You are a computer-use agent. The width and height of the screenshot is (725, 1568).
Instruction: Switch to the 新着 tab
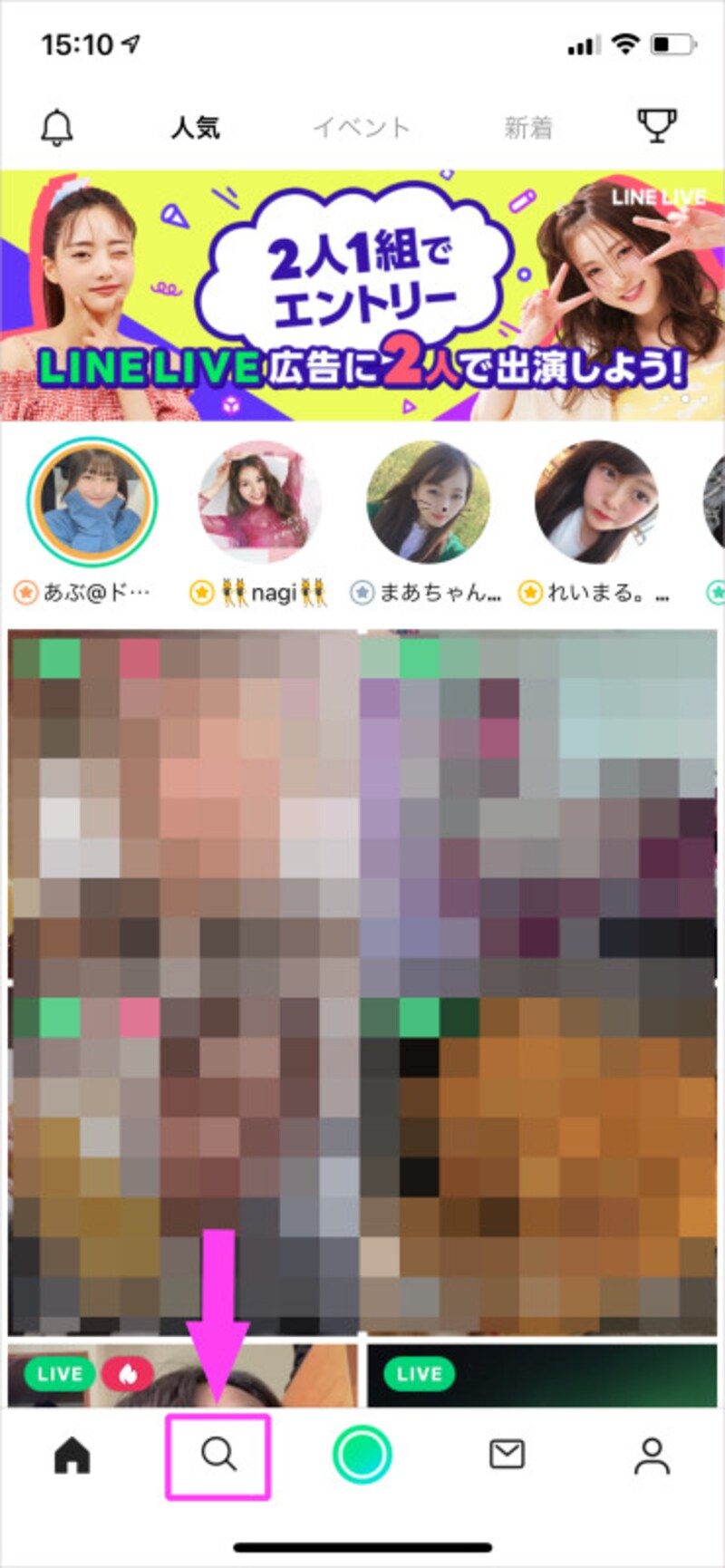click(x=528, y=128)
